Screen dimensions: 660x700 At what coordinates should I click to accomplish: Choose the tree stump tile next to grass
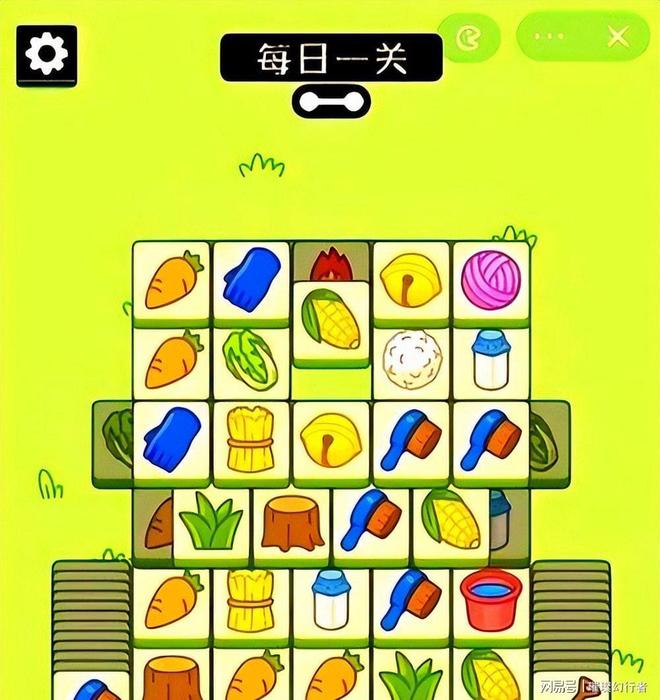point(292,523)
